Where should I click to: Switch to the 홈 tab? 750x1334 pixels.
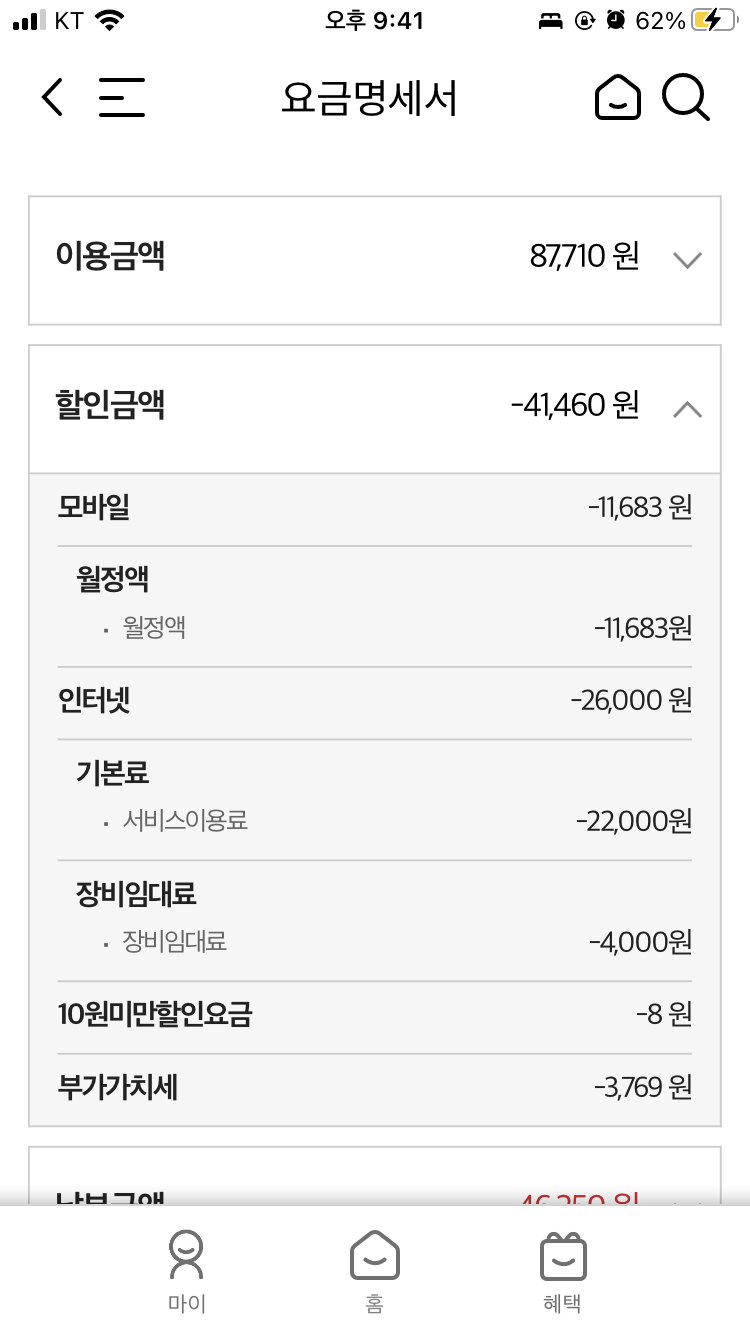(375, 1270)
